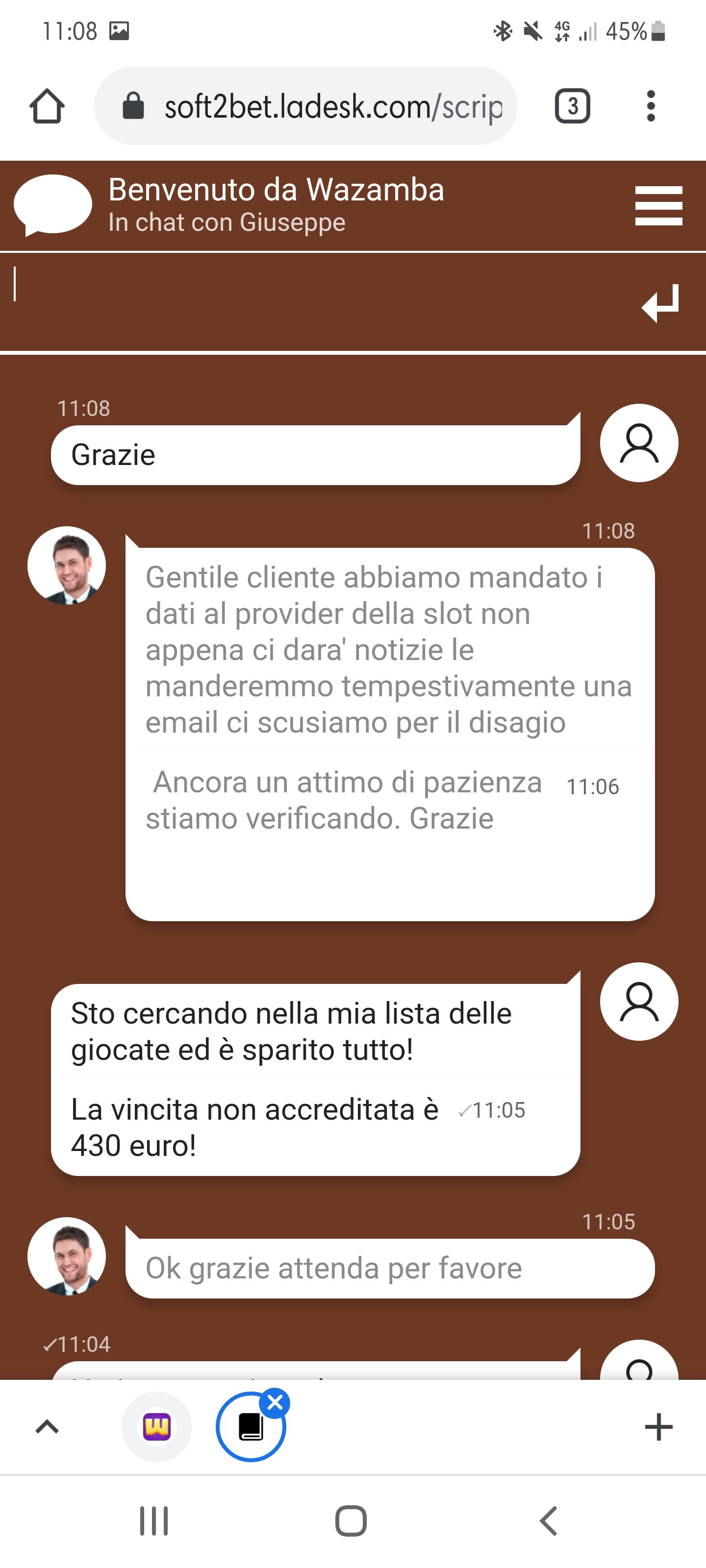Add a new tab to the group
Screen dimensions: 706x1568
click(658, 1426)
